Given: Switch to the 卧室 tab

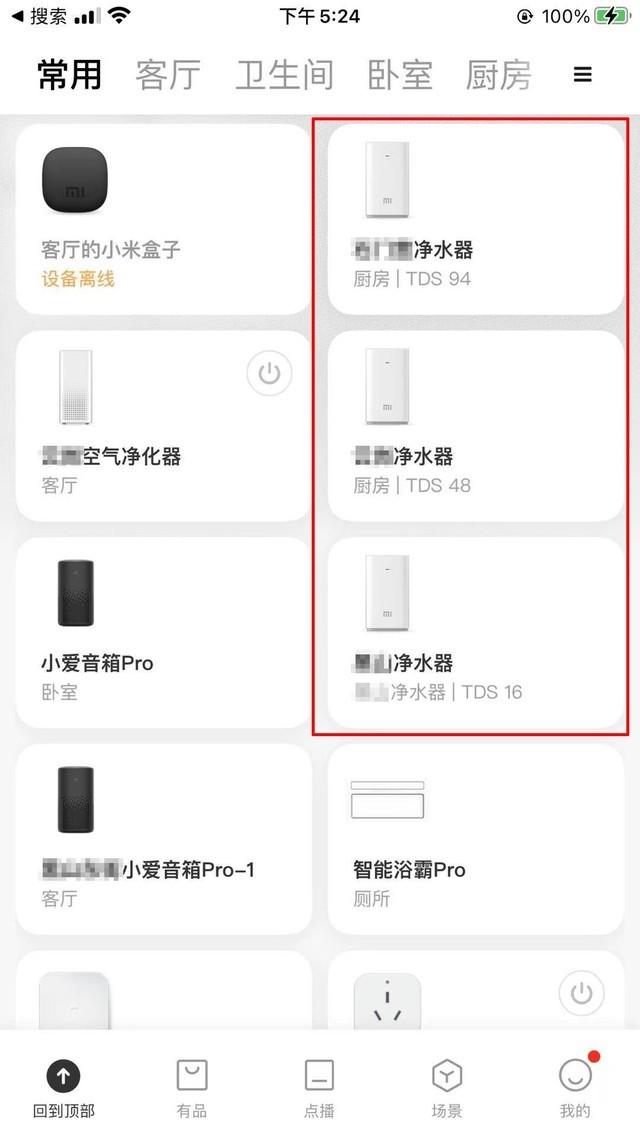Looking at the screenshot, I should (400, 75).
